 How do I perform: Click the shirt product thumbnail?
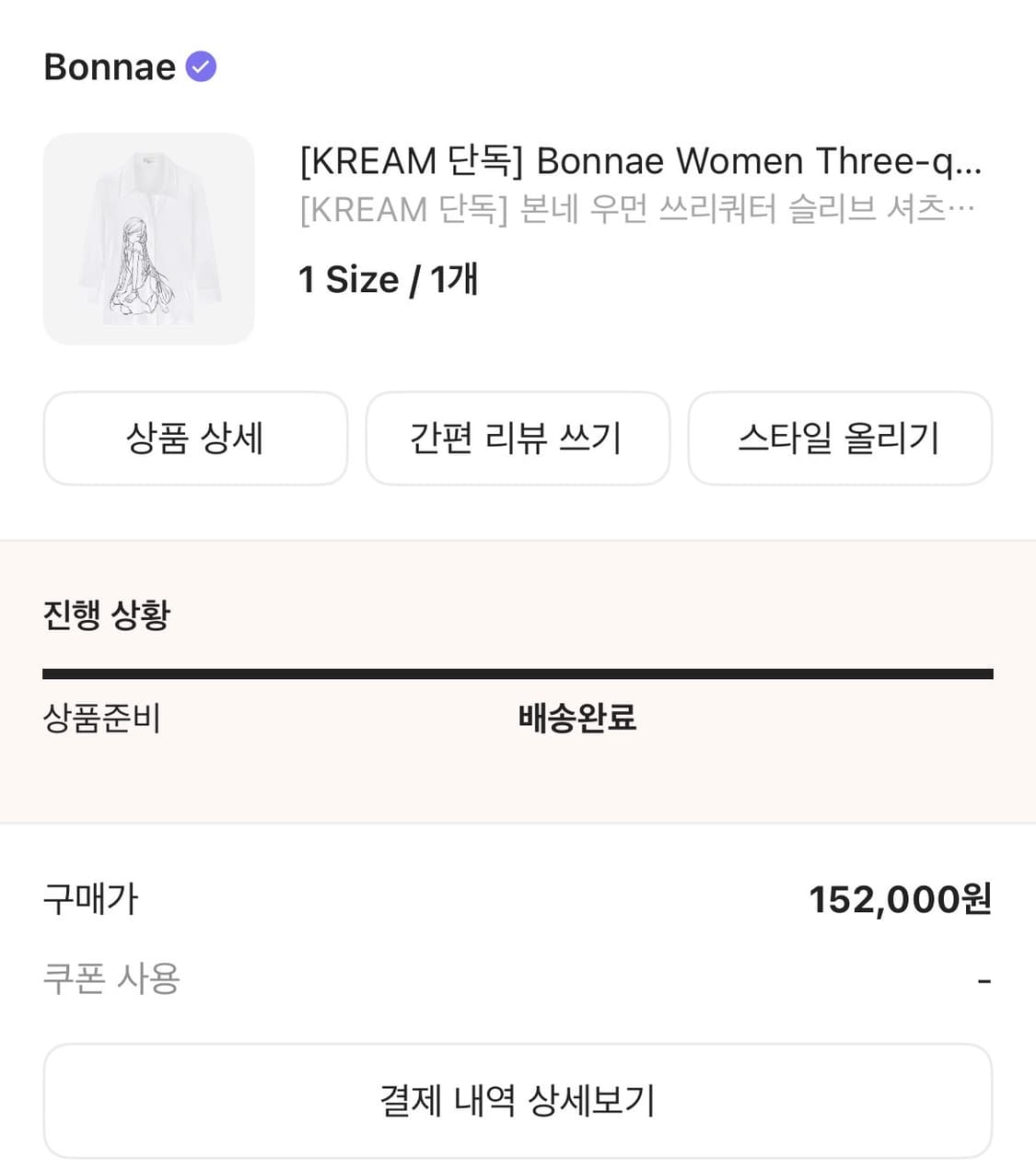click(149, 238)
